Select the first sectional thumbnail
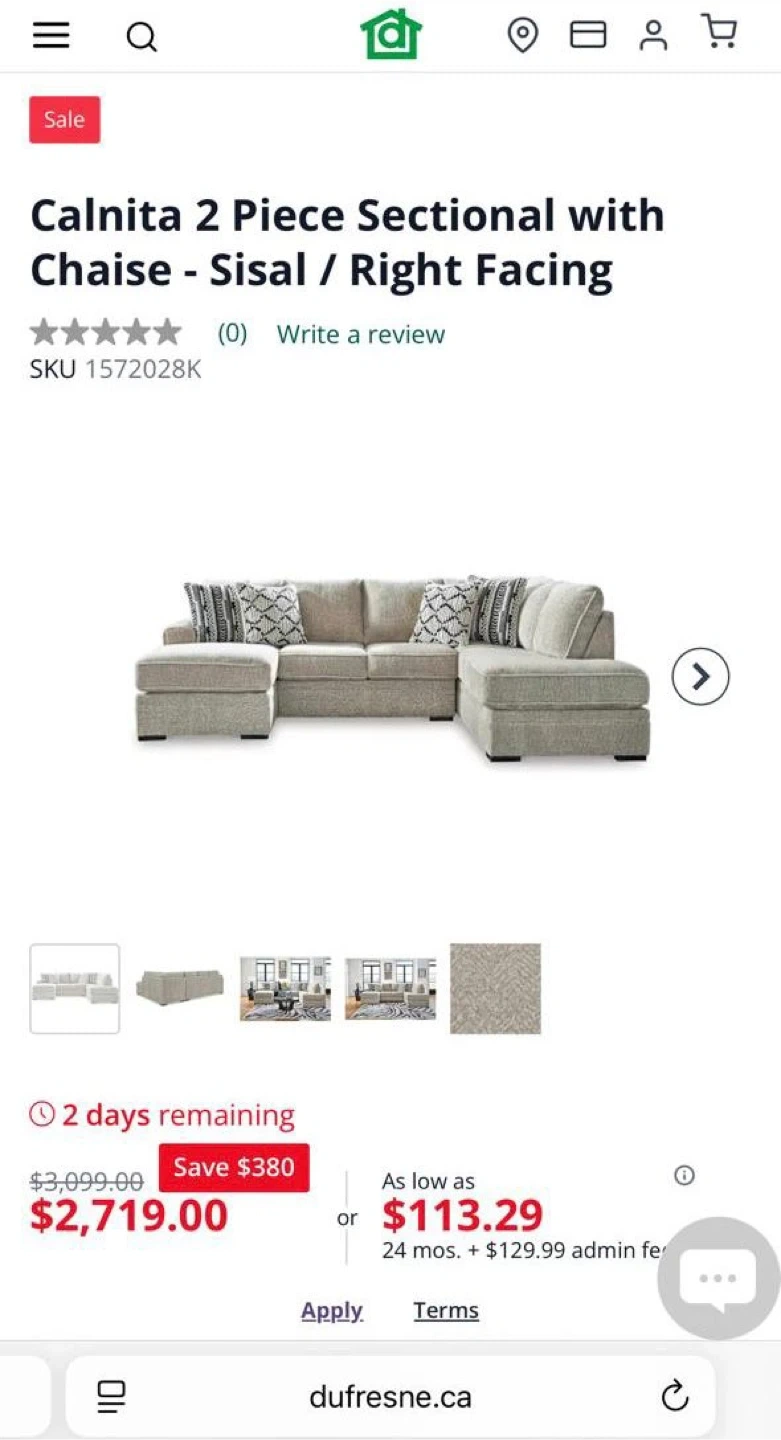This screenshot has width=781, height=1440. 75,988
